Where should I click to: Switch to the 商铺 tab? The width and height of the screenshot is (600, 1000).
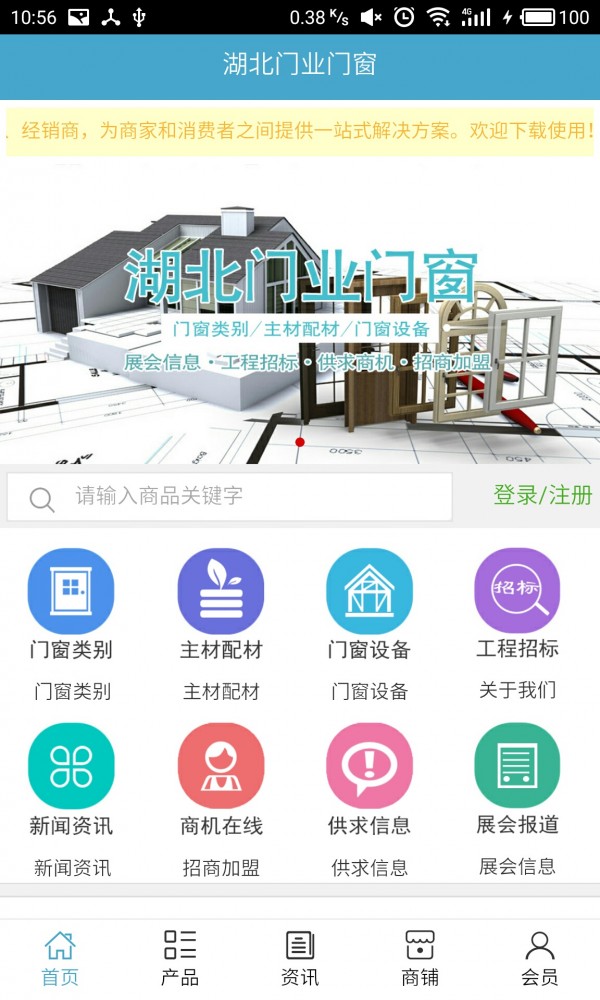pyautogui.click(x=420, y=959)
